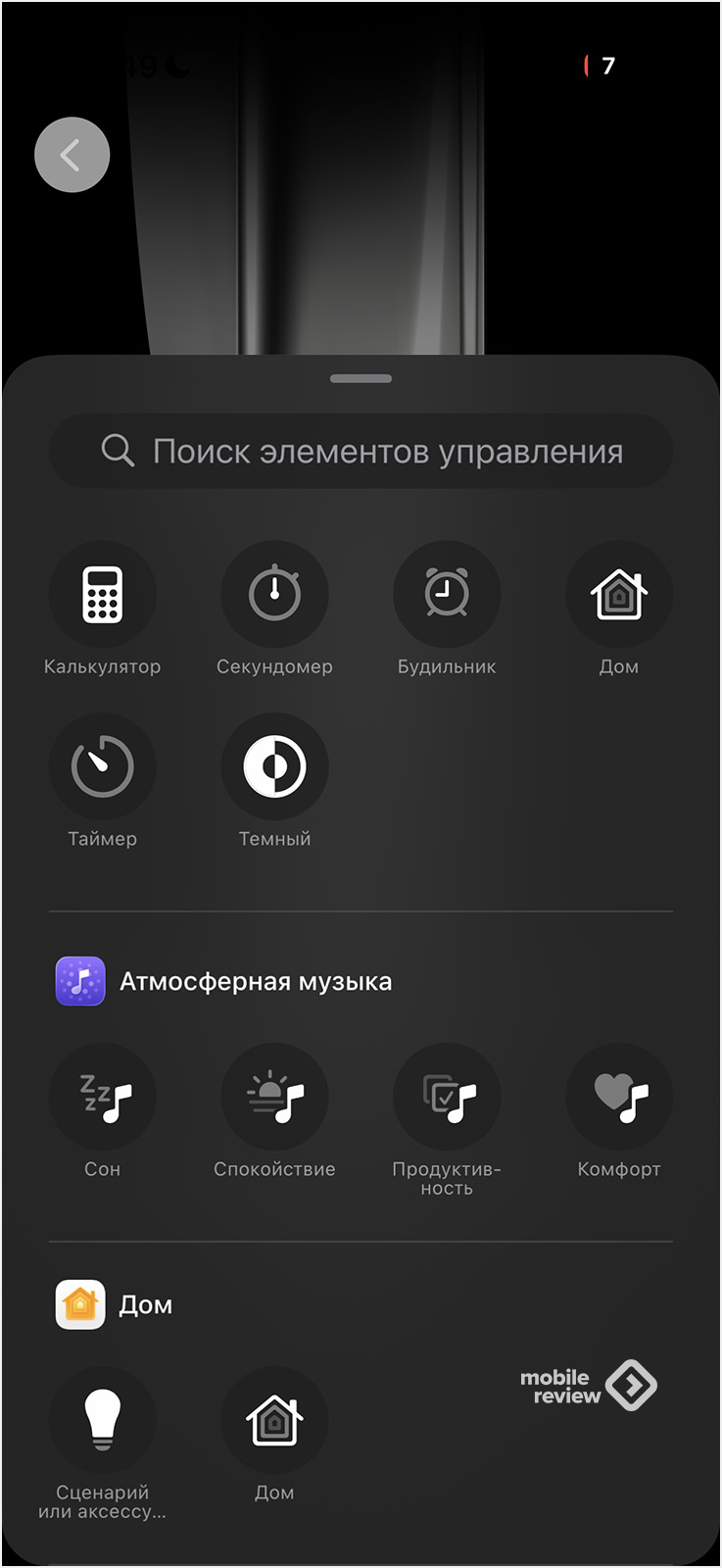Add the Калькулятор control
This screenshot has width=722, height=1568.
pyautogui.click(x=102, y=594)
